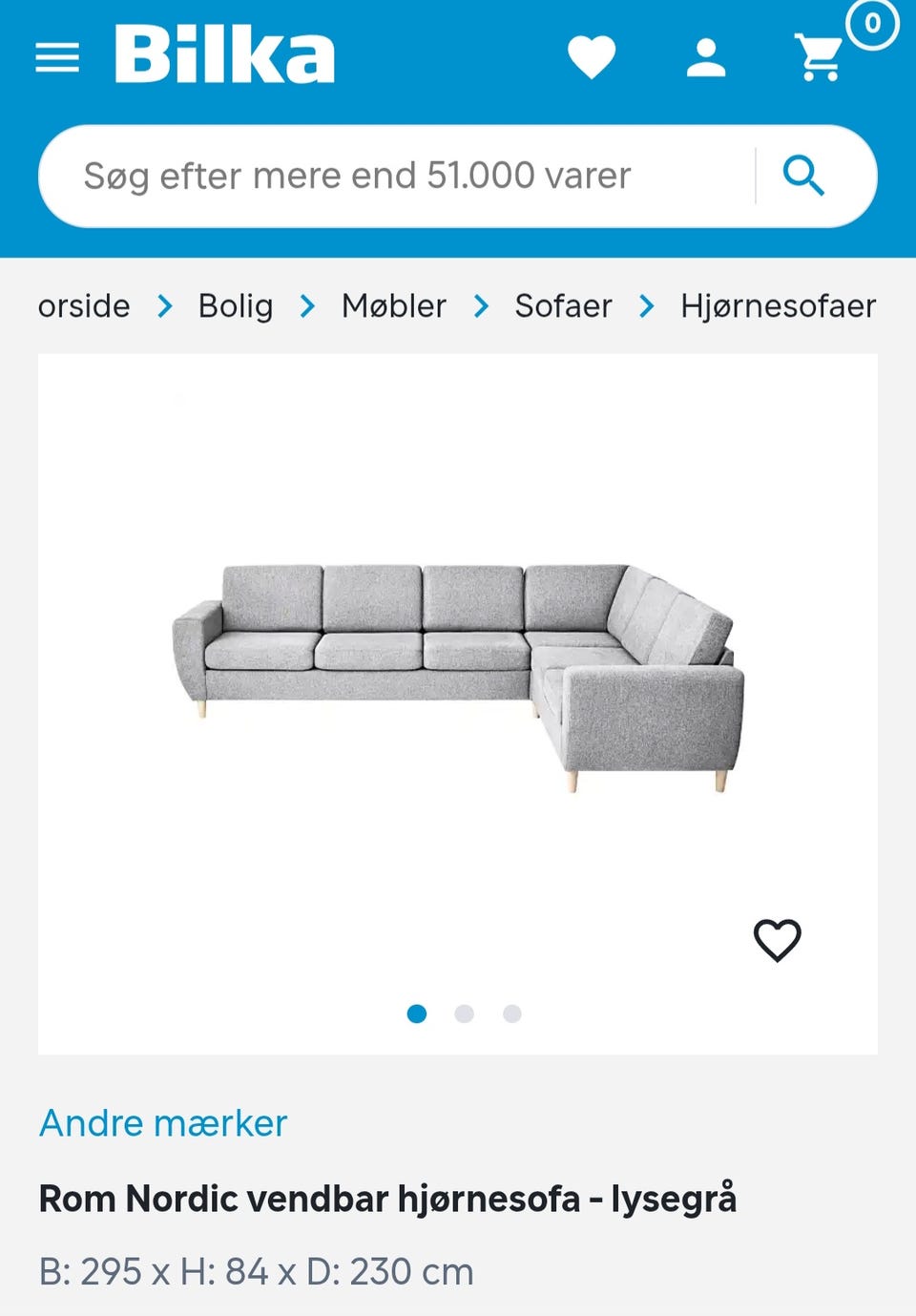Select the second carousel dot
Image resolution: width=916 pixels, height=1316 pixels.
(465, 1013)
